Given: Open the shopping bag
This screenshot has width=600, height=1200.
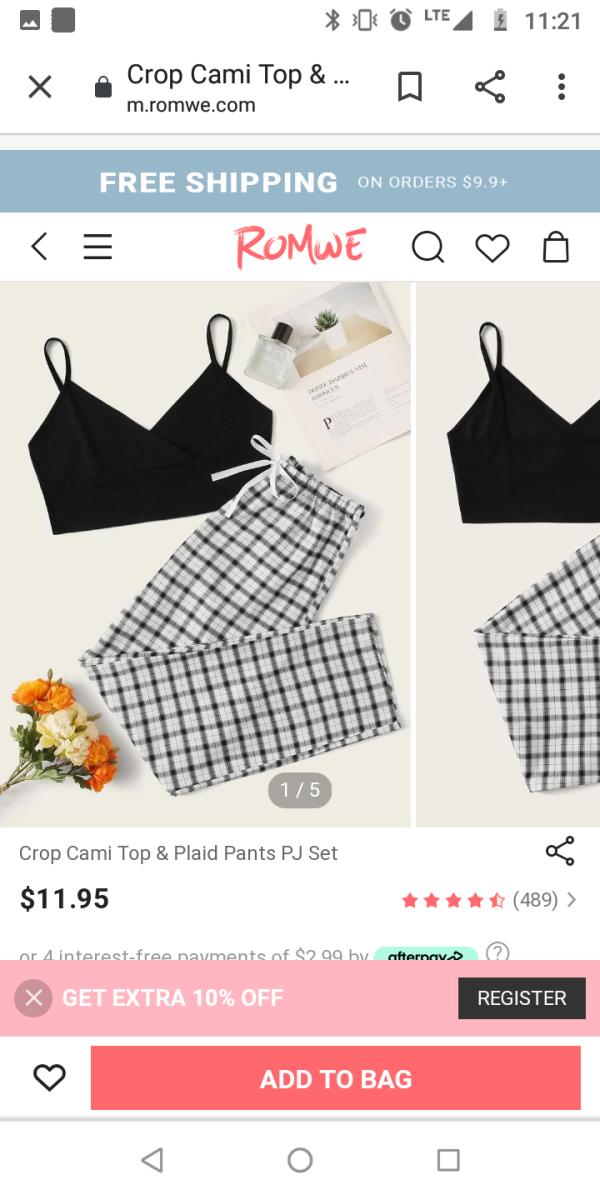Looking at the screenshot, I should tap(556, 247).
